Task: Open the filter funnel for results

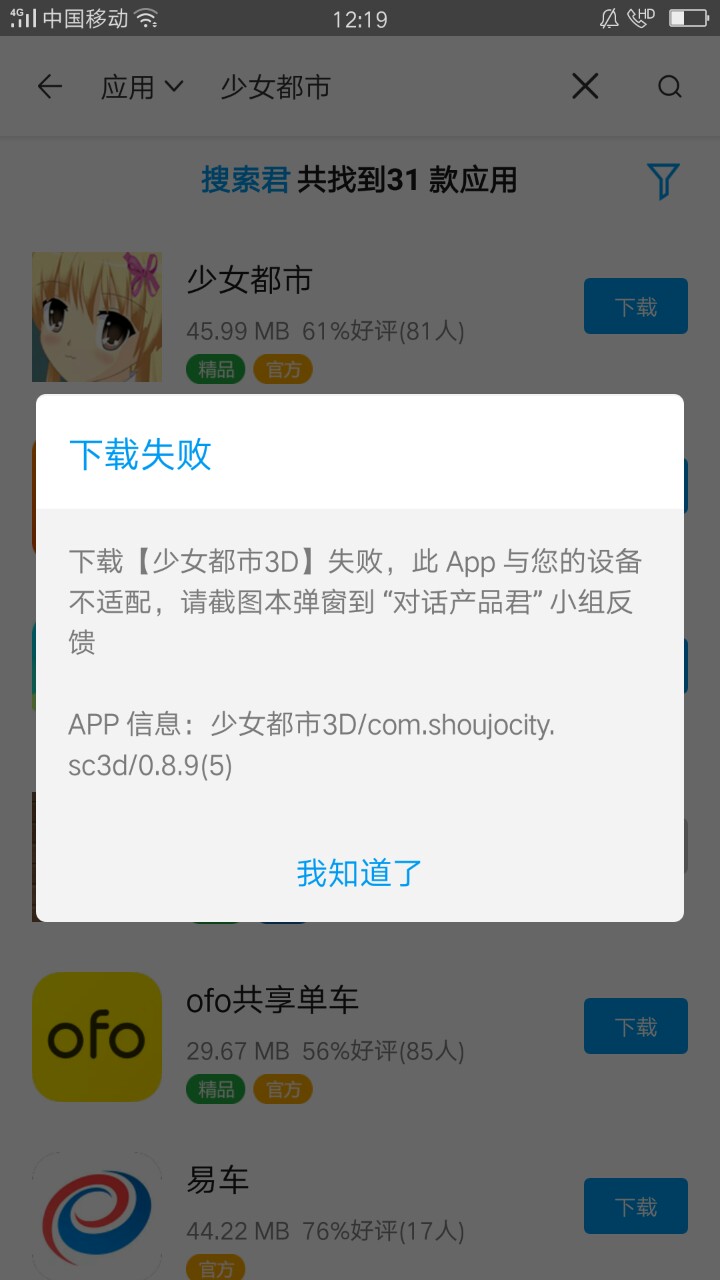Action: pos(663,181)
